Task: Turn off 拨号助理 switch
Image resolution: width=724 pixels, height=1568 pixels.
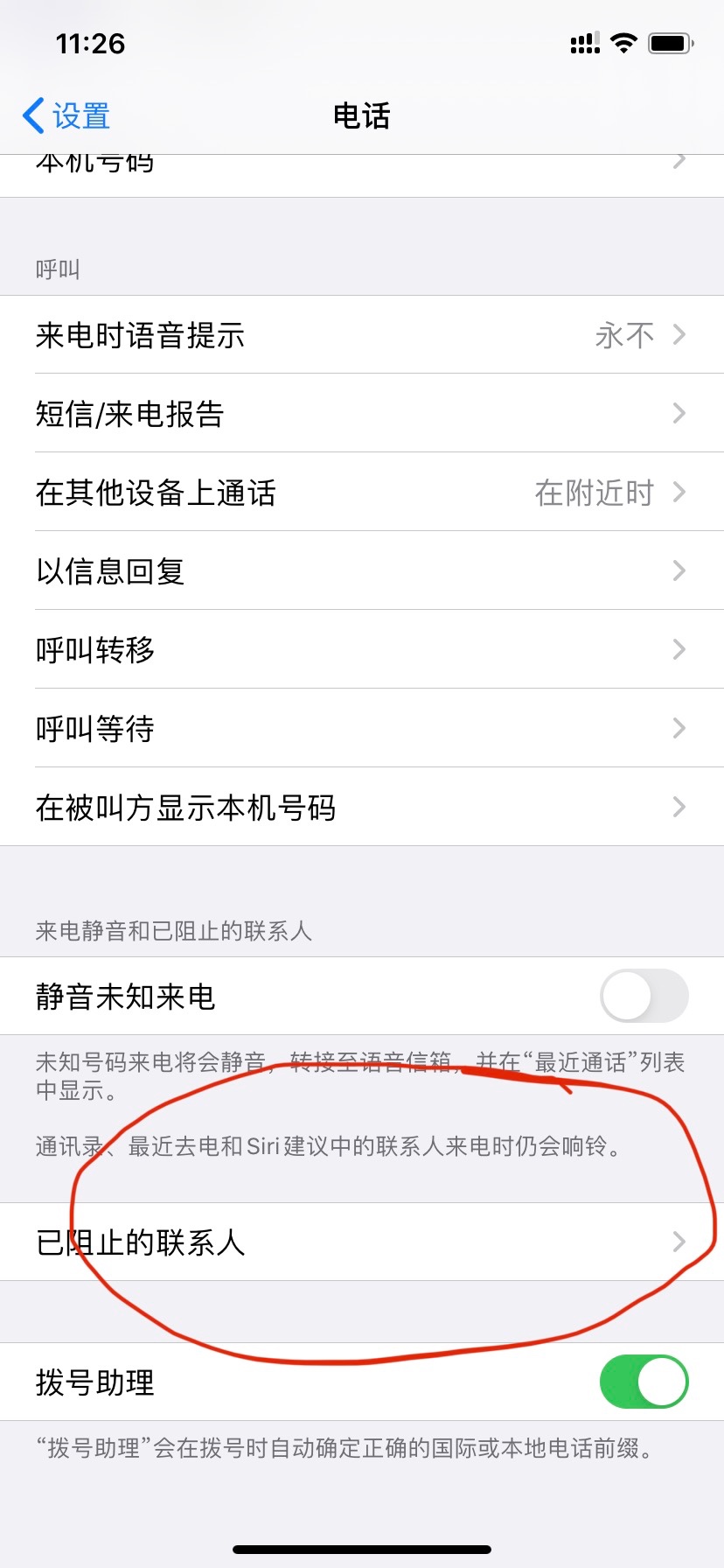Action: click(644, 1382)
